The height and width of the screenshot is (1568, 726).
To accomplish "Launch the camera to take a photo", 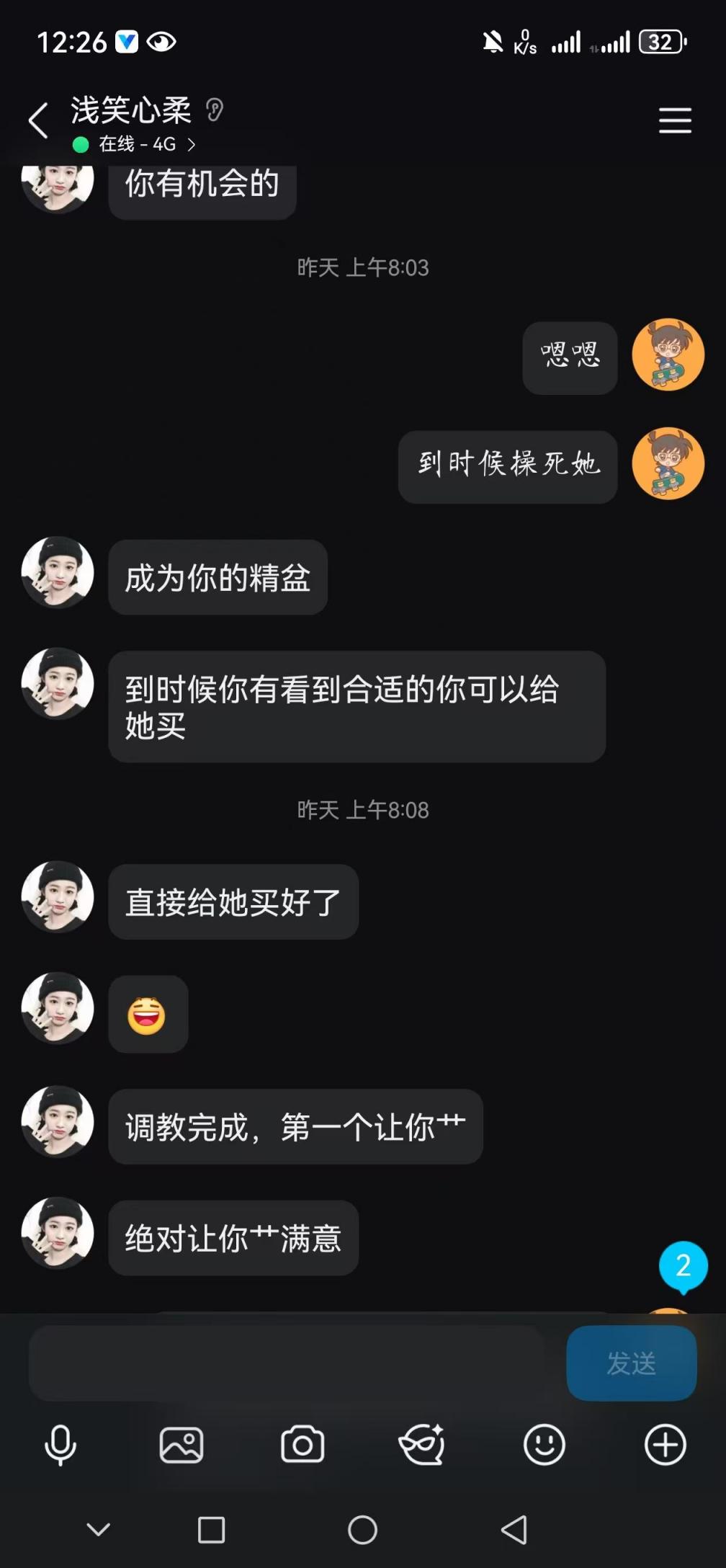I will point(302,1445).
